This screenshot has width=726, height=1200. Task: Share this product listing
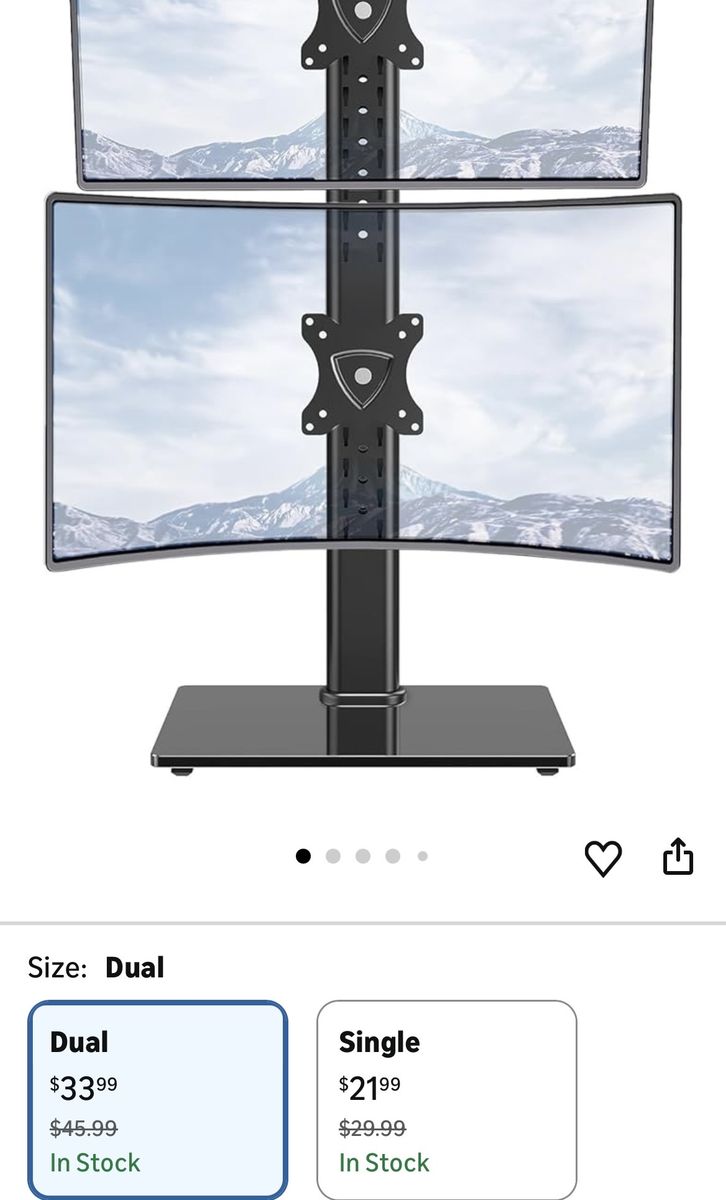point(678,857)
